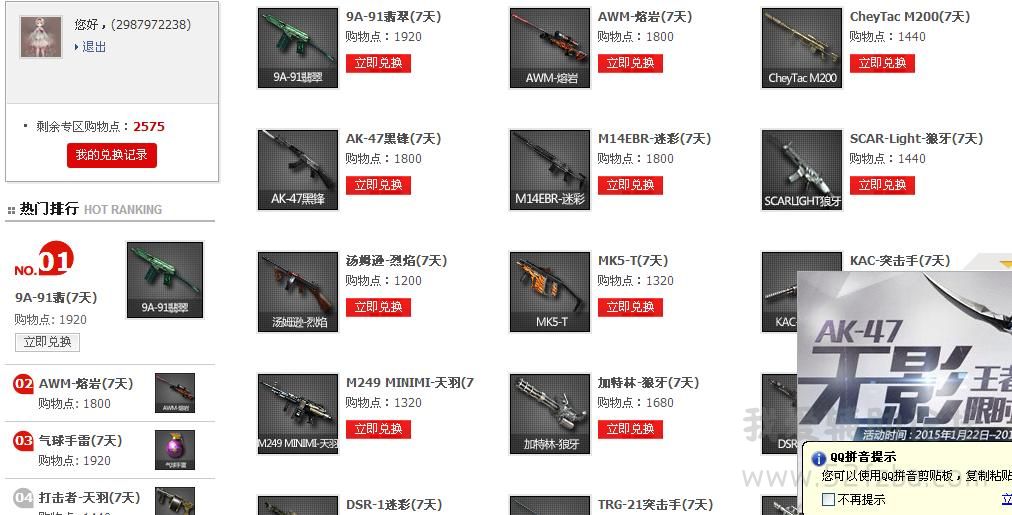
Task: Open 我的兑换记录 exchange records
Action: click(x=111, y=155)
